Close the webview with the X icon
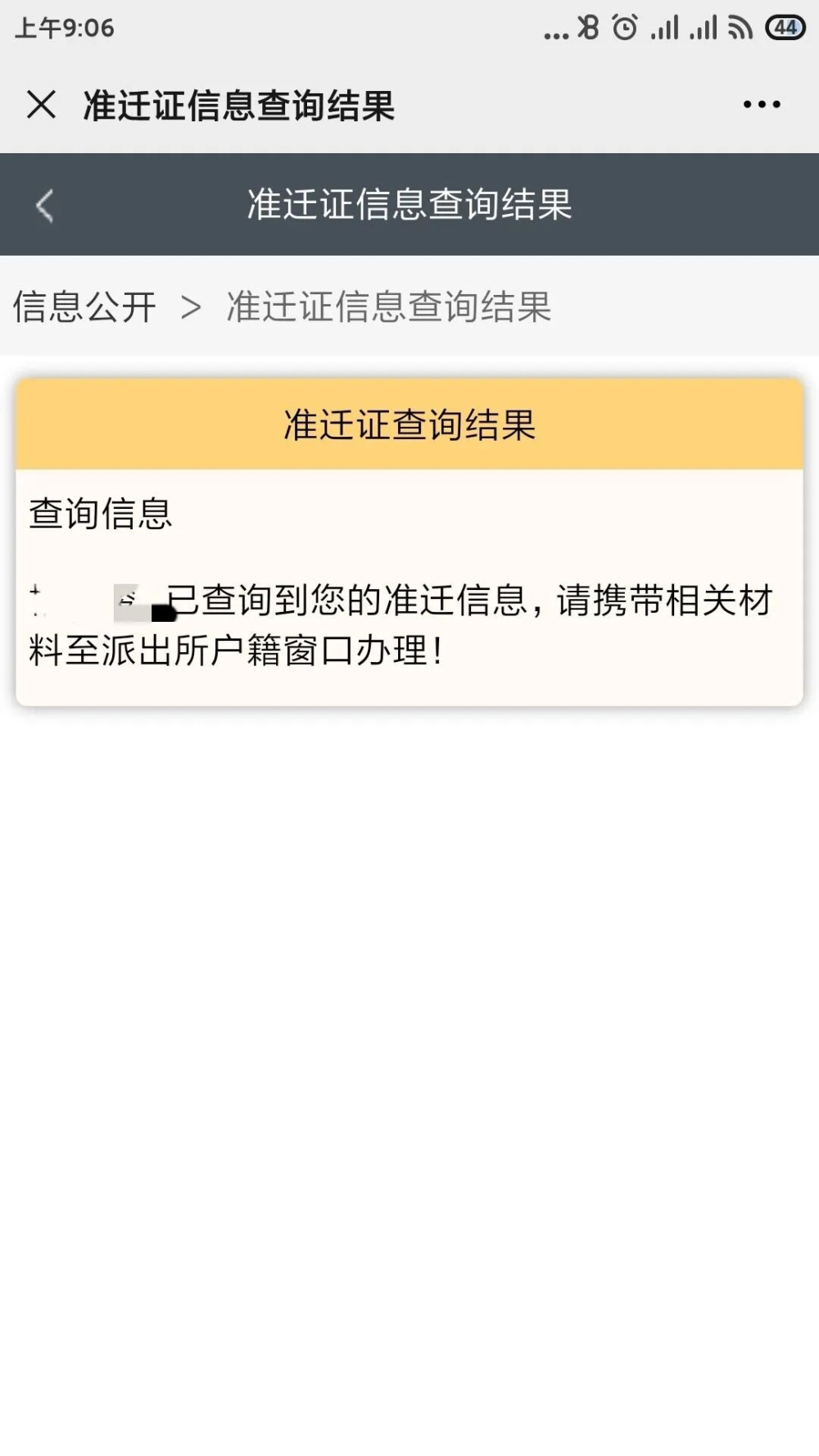The width and height of the screenshot is (819, 1456). click(41, 105)
